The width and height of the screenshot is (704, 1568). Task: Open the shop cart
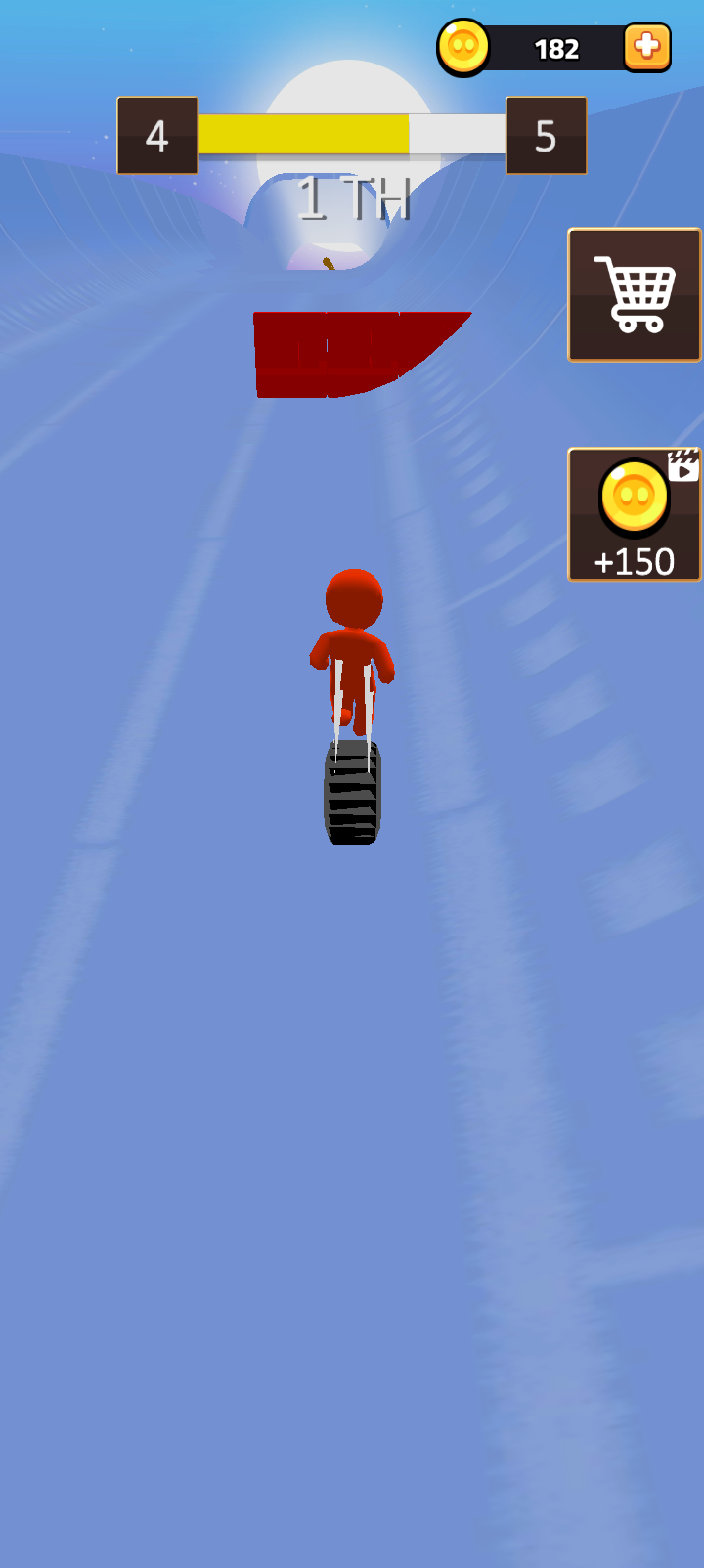tap(635, 294)
